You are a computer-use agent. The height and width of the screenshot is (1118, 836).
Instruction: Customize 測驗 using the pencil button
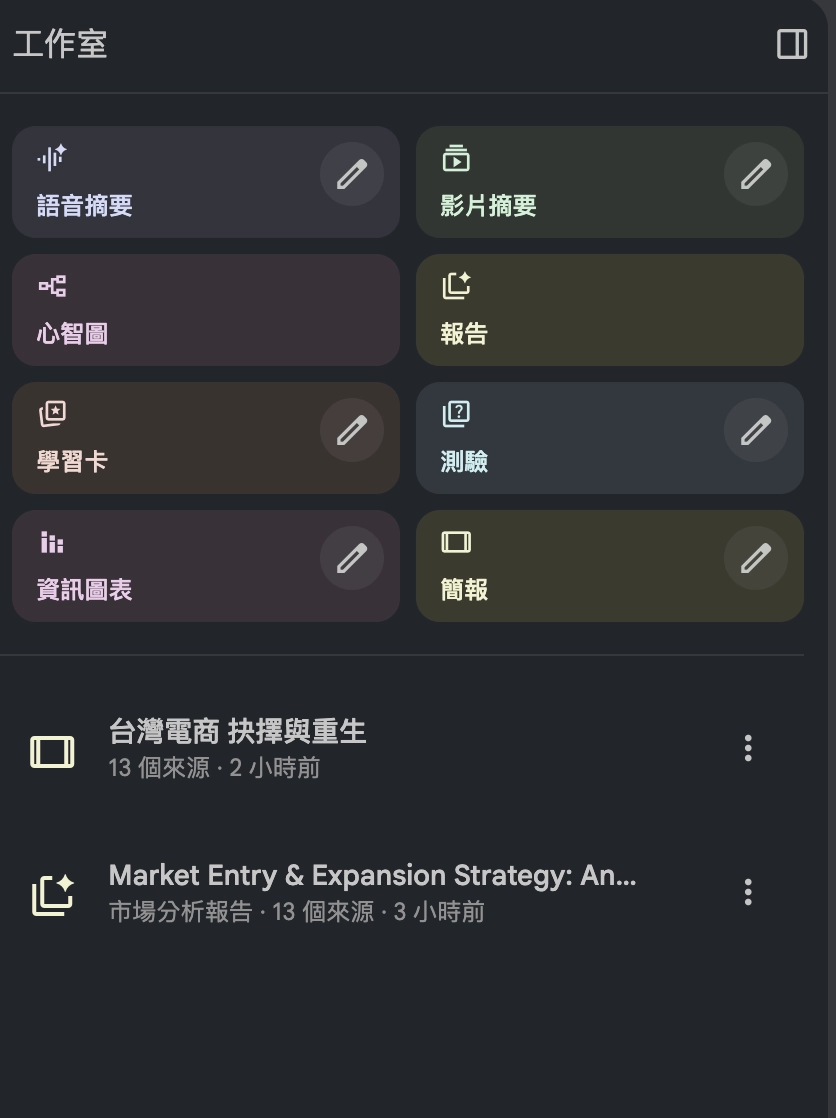756,429
